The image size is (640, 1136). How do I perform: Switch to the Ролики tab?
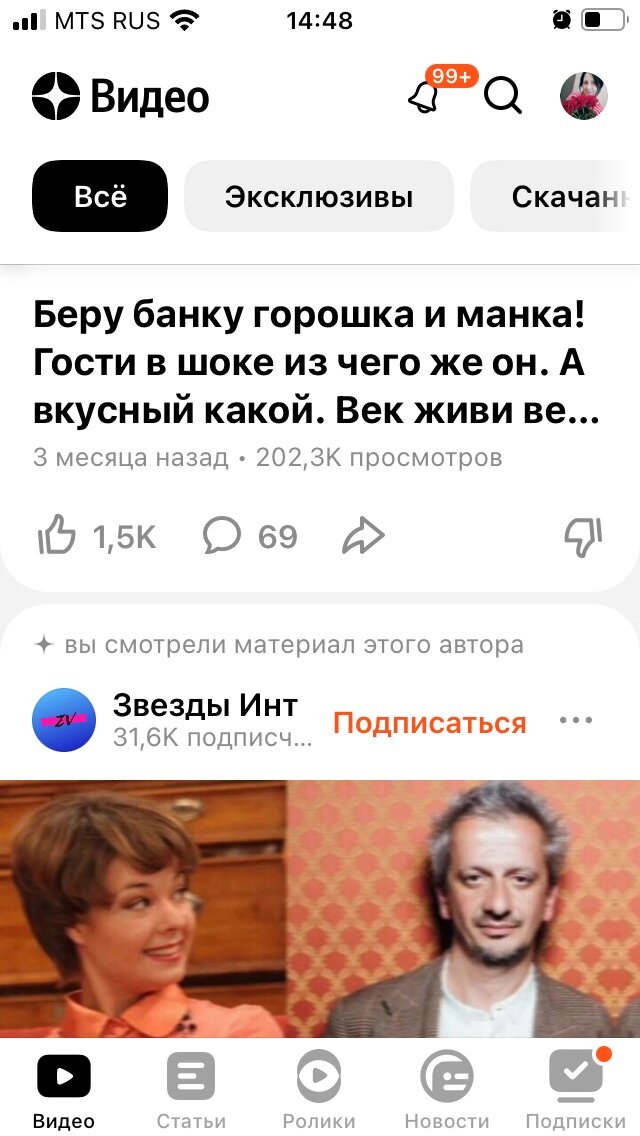tap(319, 1090)
